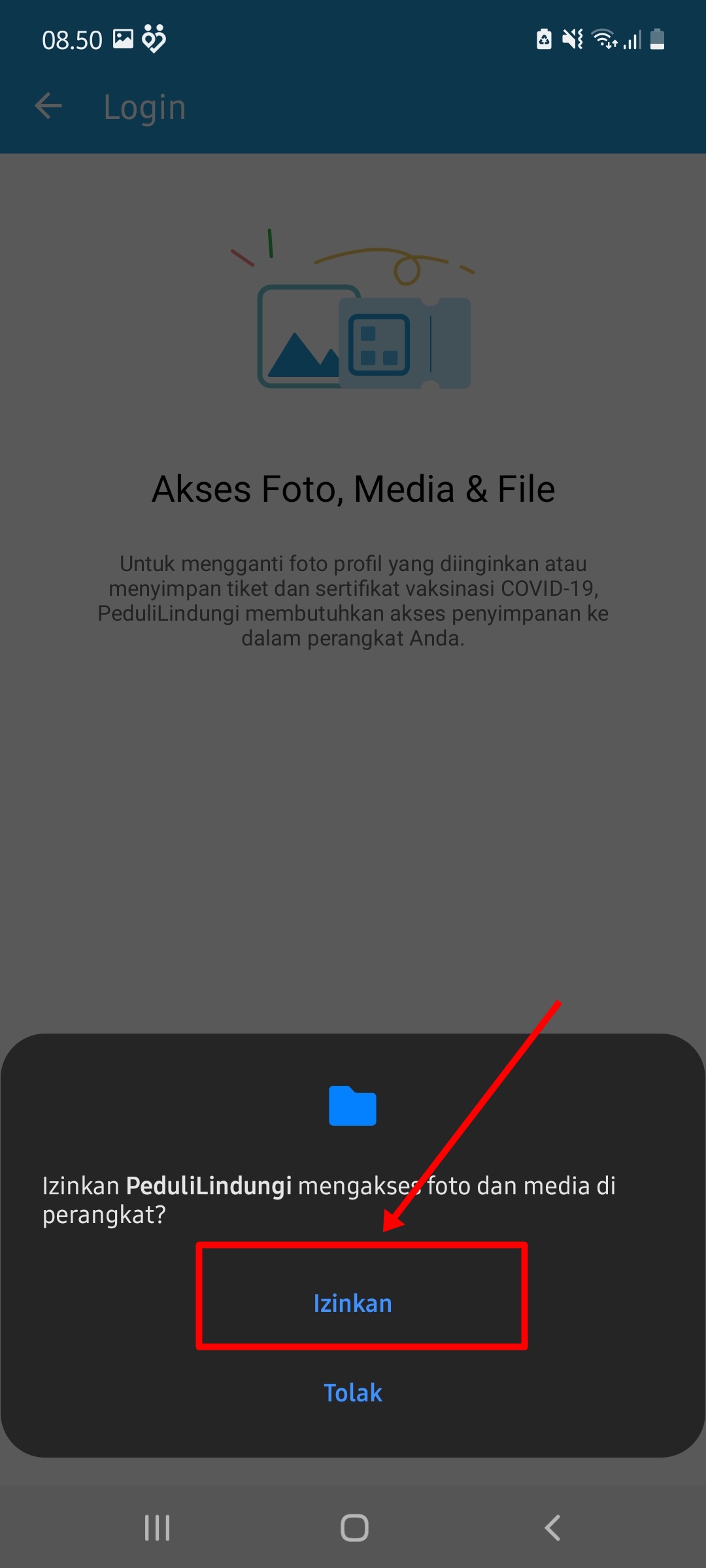Tap Izinkan to allow media access

click(353, 1303)
